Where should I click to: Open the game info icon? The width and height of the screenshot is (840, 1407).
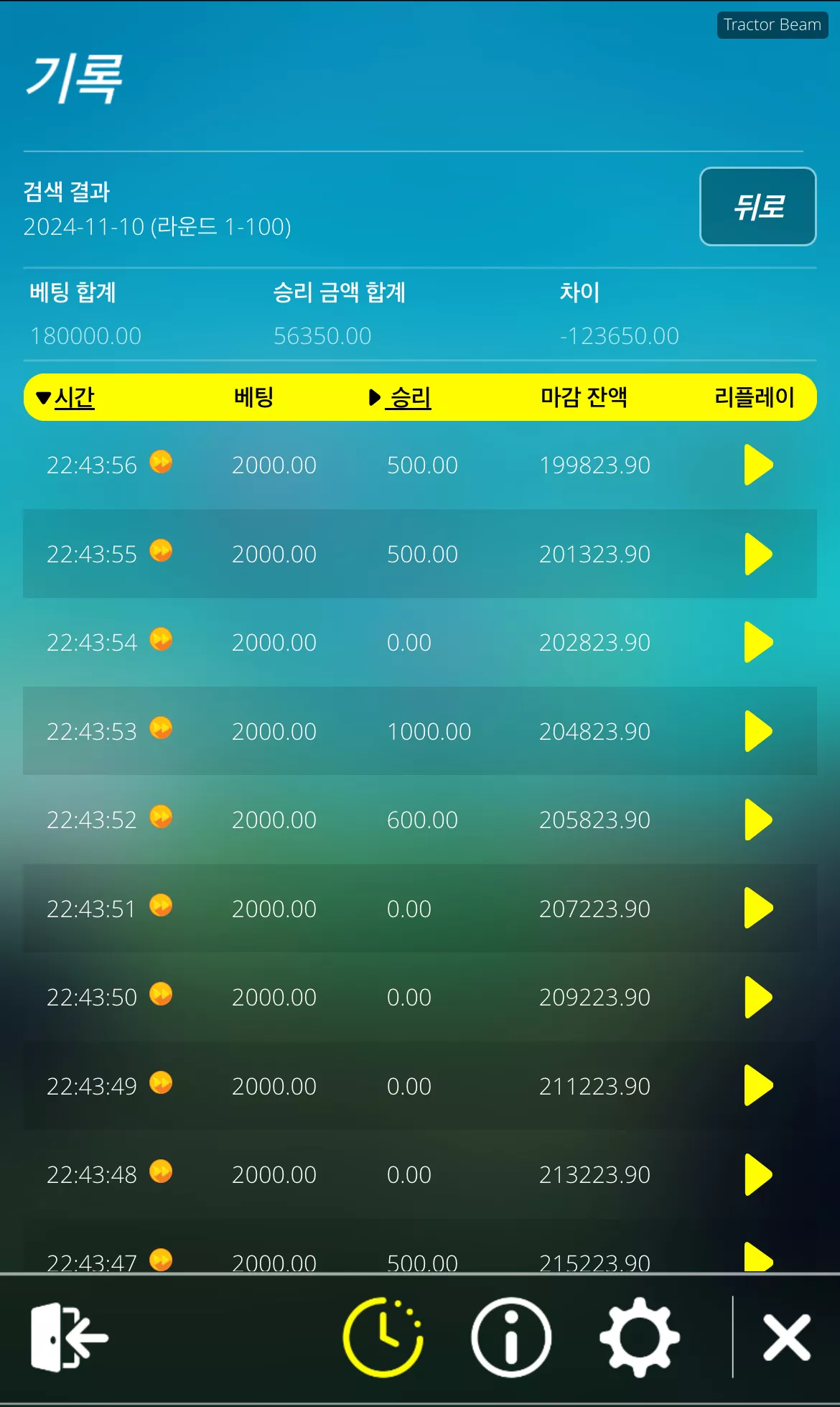coord(511,1337)
